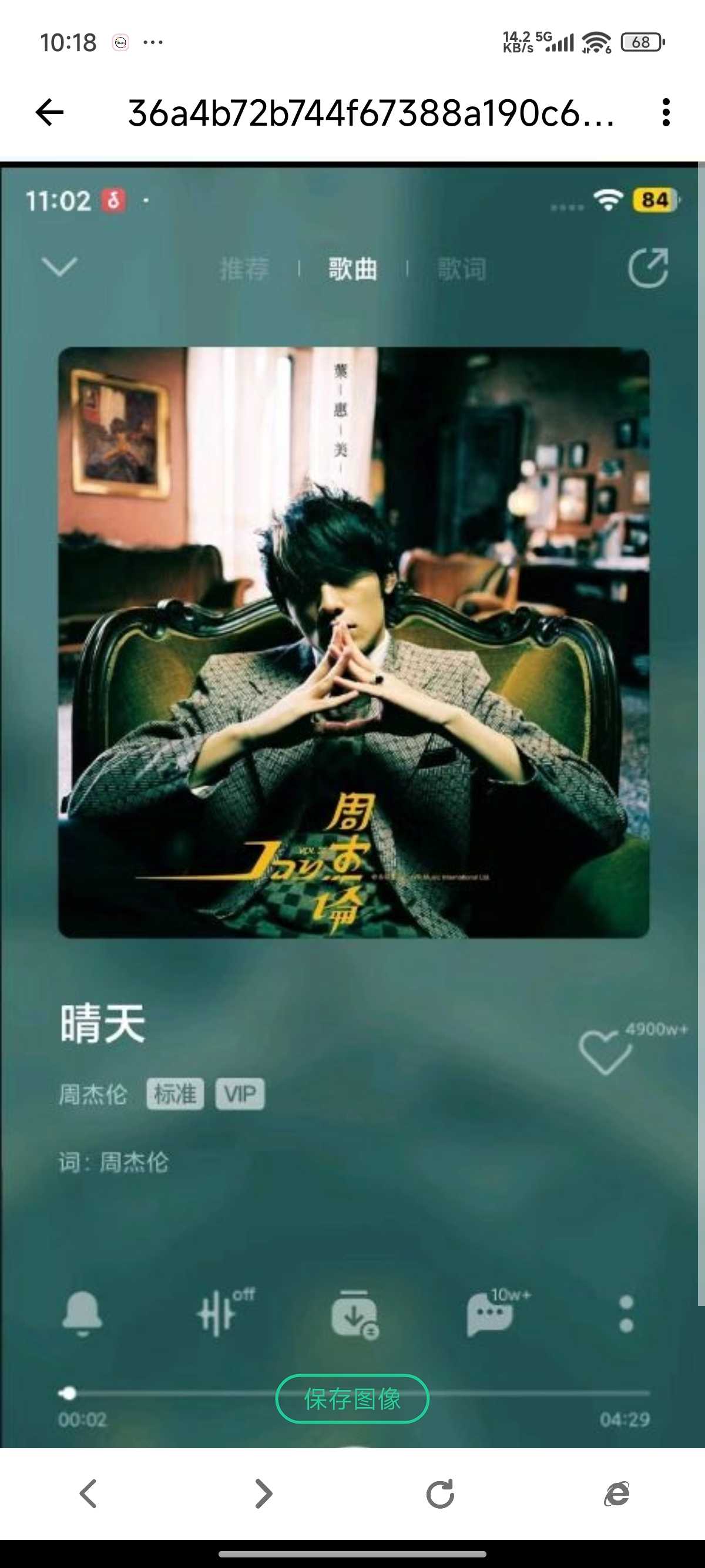Open this page in the external browser
The height and width of the screenshot is (1568, 705).
pos(616,1493)
